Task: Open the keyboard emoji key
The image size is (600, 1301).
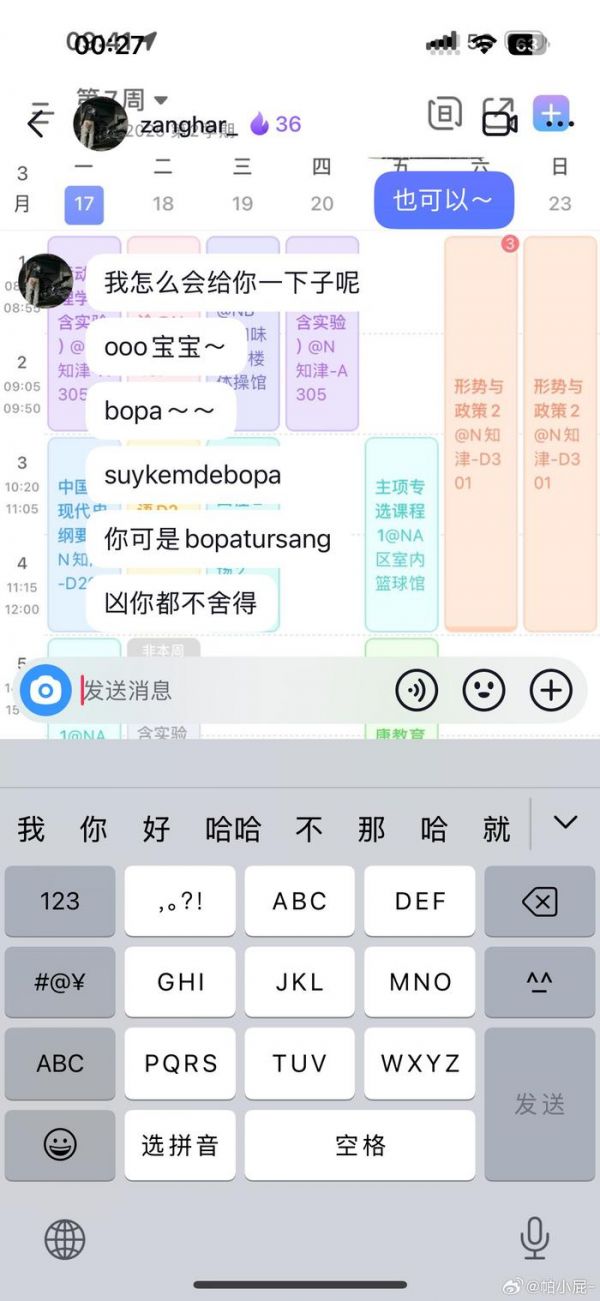Action: [60, 1145]
